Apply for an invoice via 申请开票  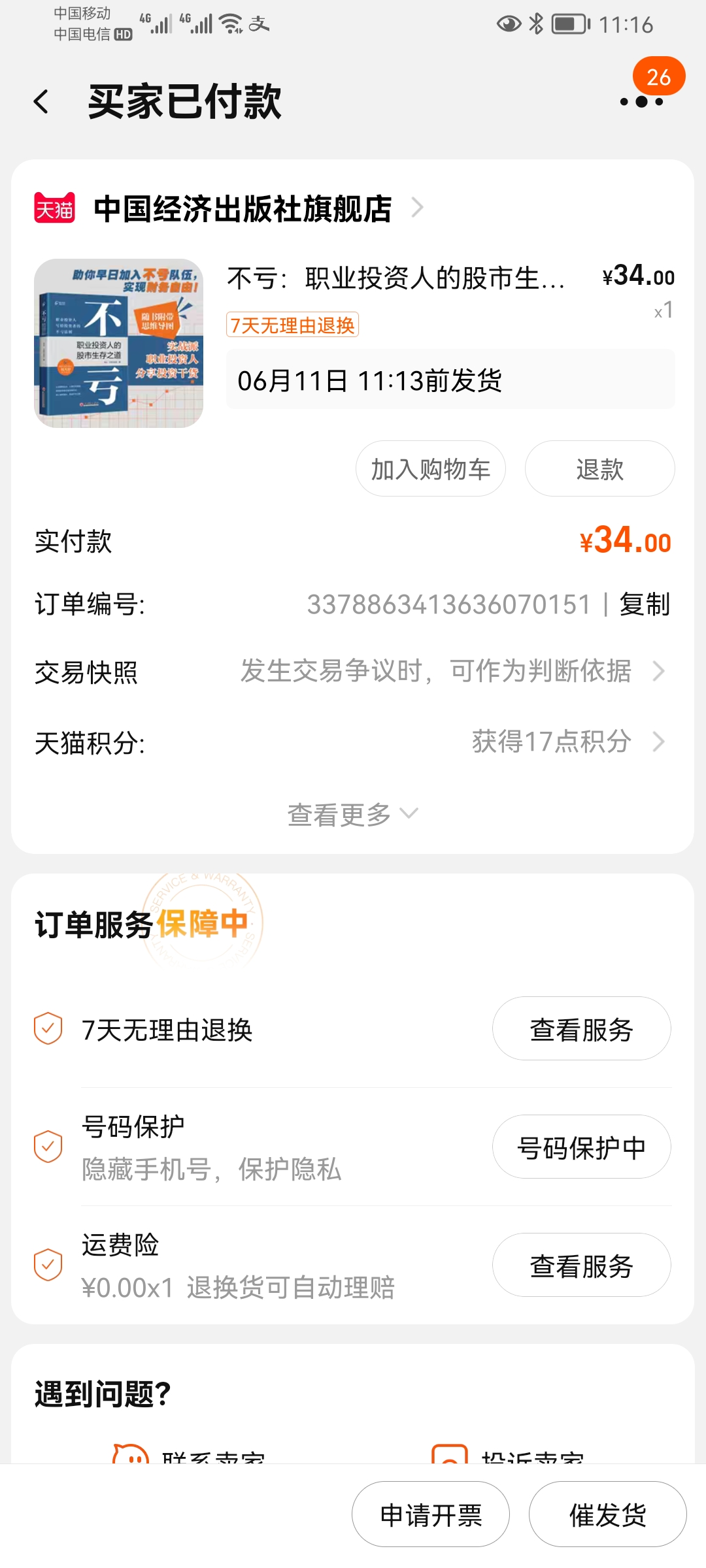pos(431,1514)
